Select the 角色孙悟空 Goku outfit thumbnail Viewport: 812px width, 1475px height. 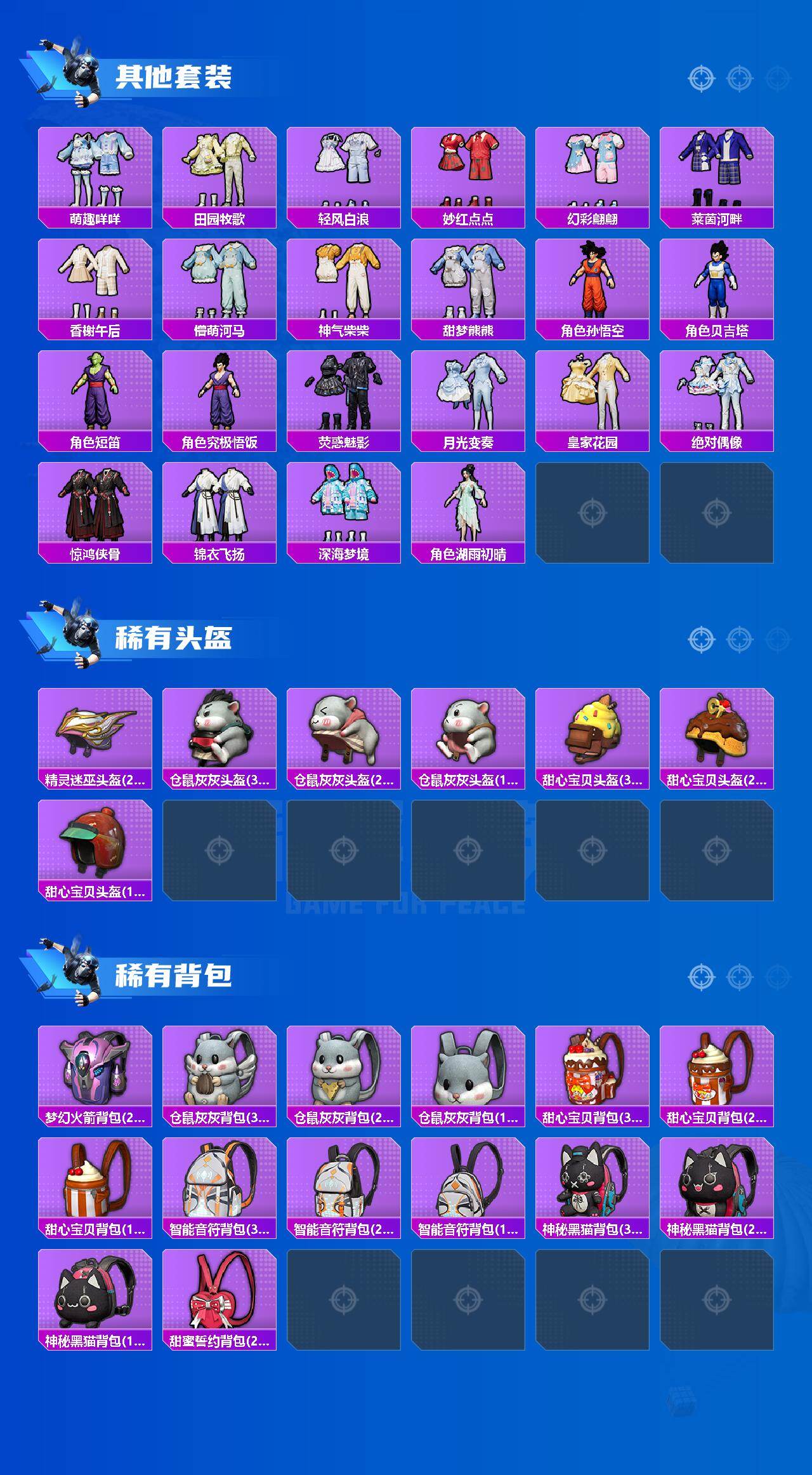click(593, 281)
